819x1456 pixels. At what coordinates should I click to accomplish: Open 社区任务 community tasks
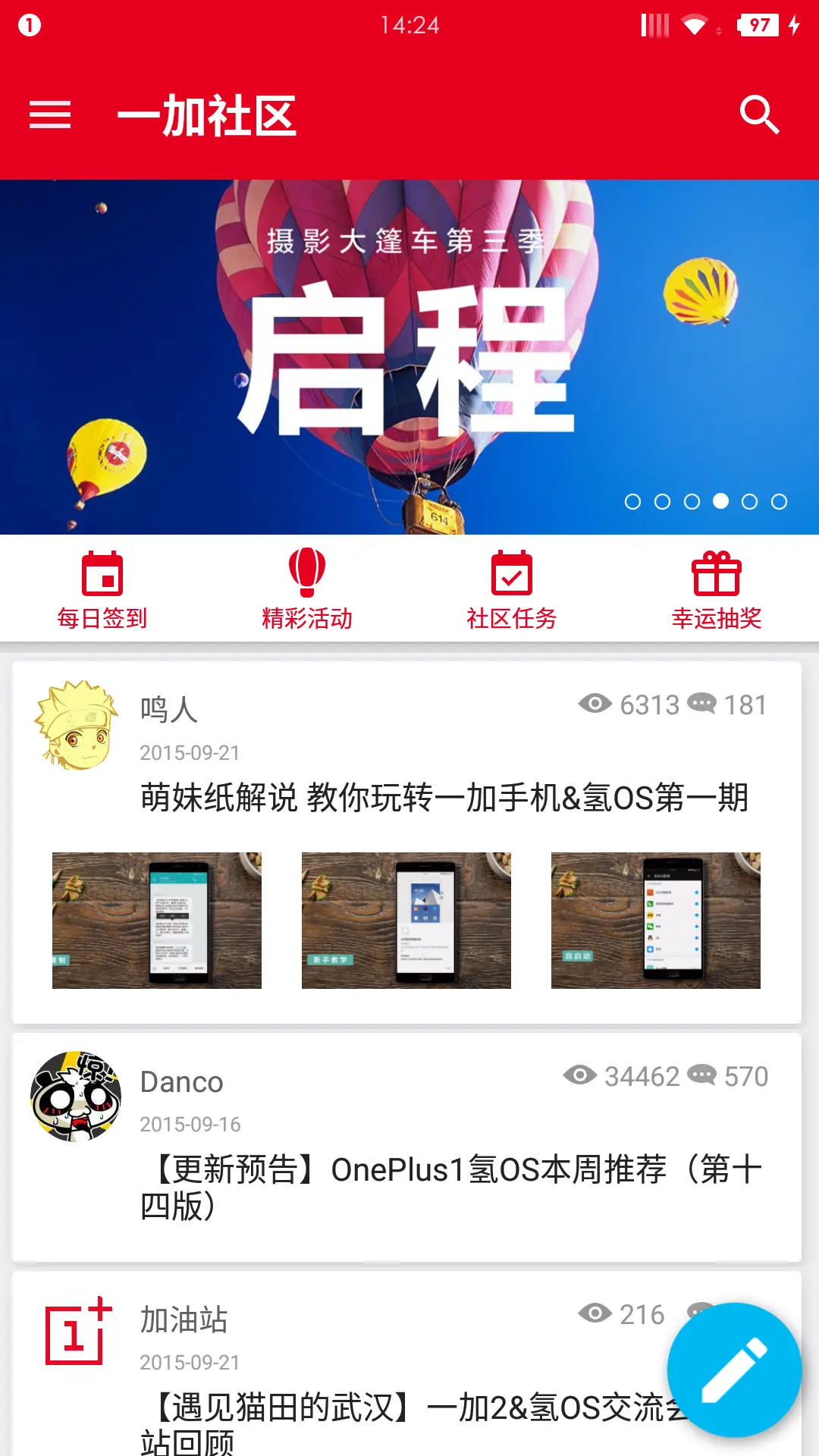click(512, 590)
